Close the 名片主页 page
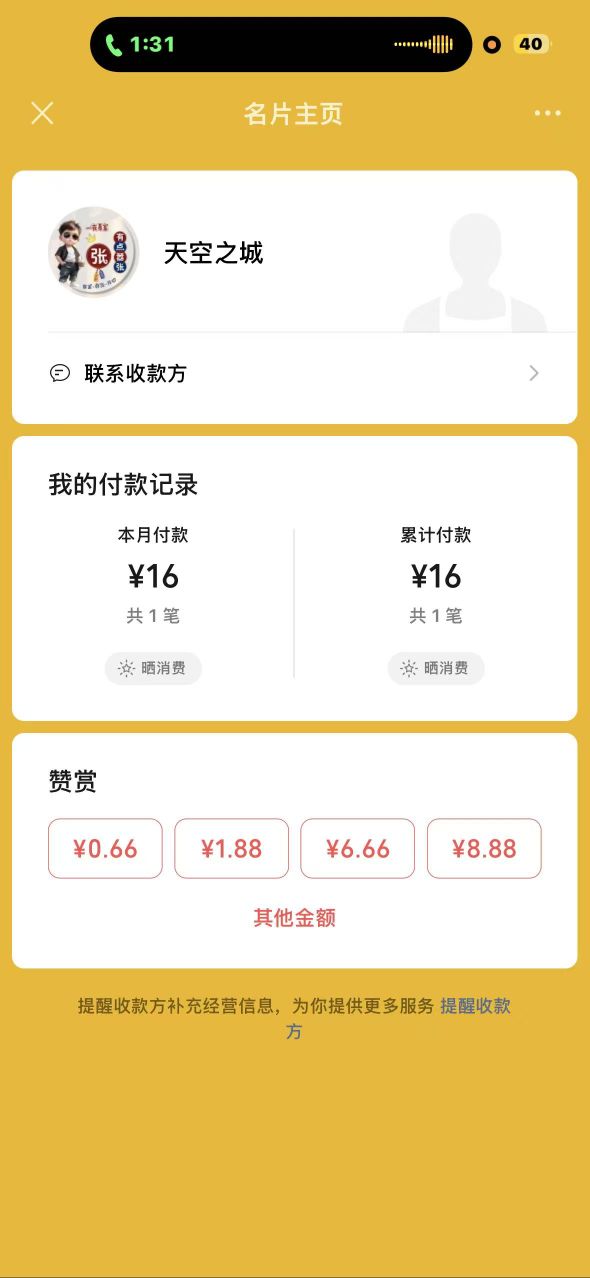This screenshot has height=1278, width=590. [x=42, y=113]
